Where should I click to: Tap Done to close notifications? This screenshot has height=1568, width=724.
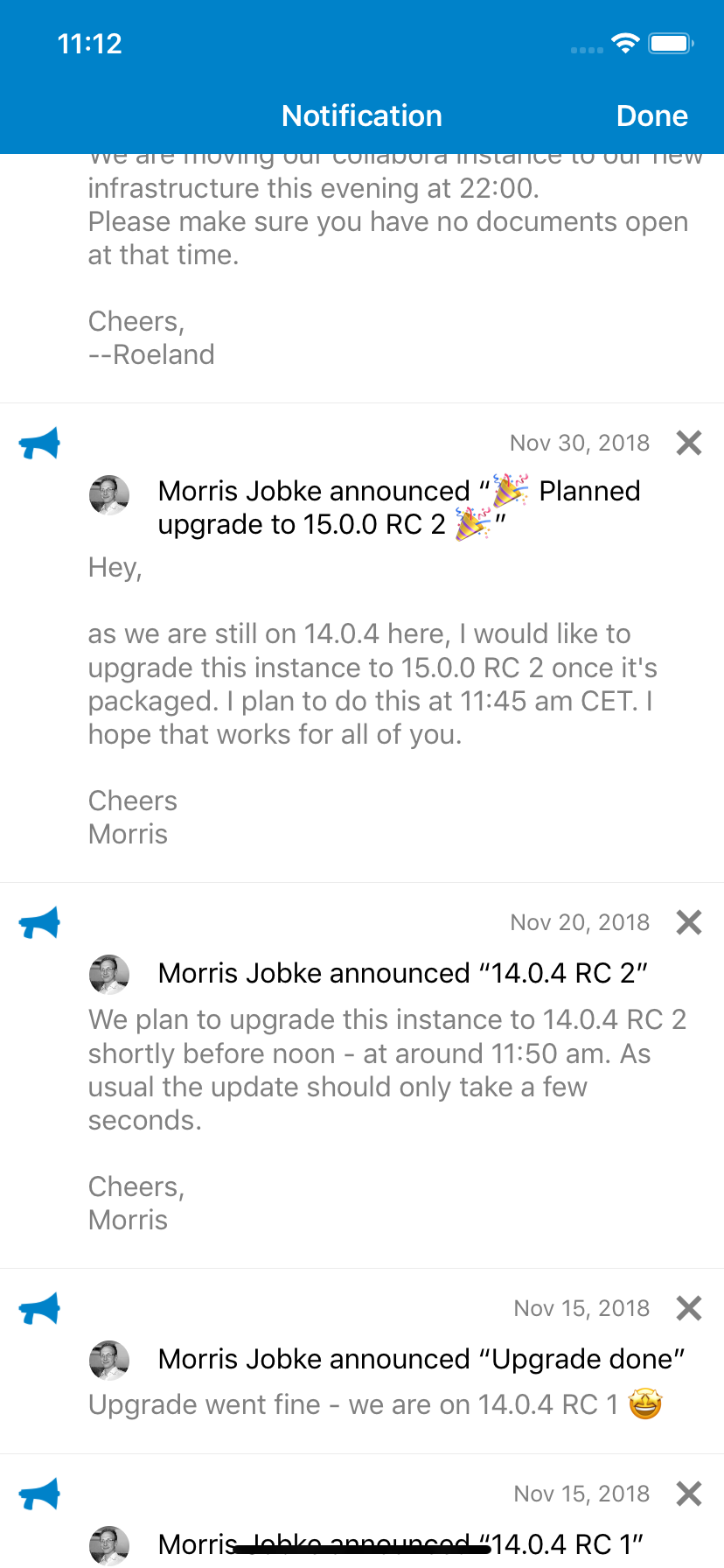pos(651,115)
